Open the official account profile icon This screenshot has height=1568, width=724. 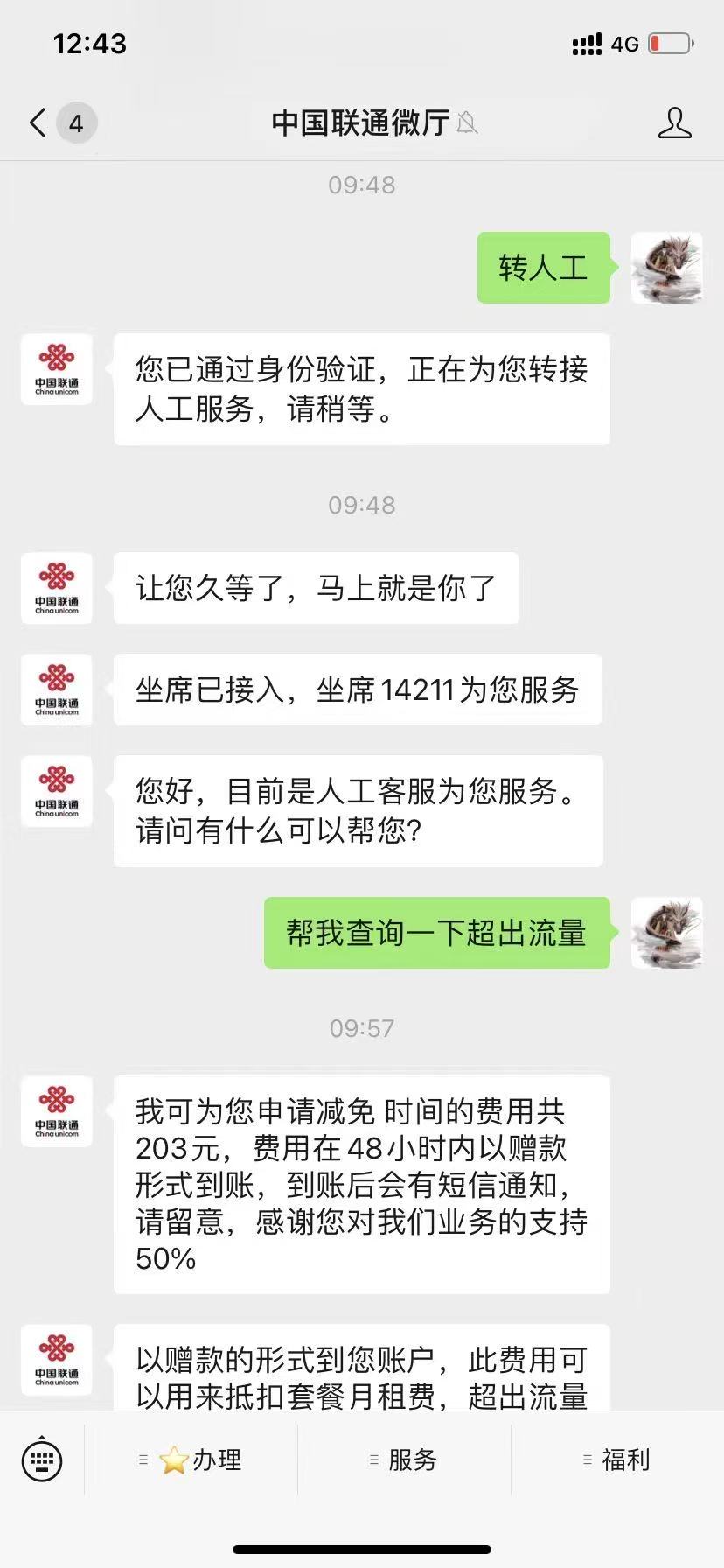click(x=674, y=123)
